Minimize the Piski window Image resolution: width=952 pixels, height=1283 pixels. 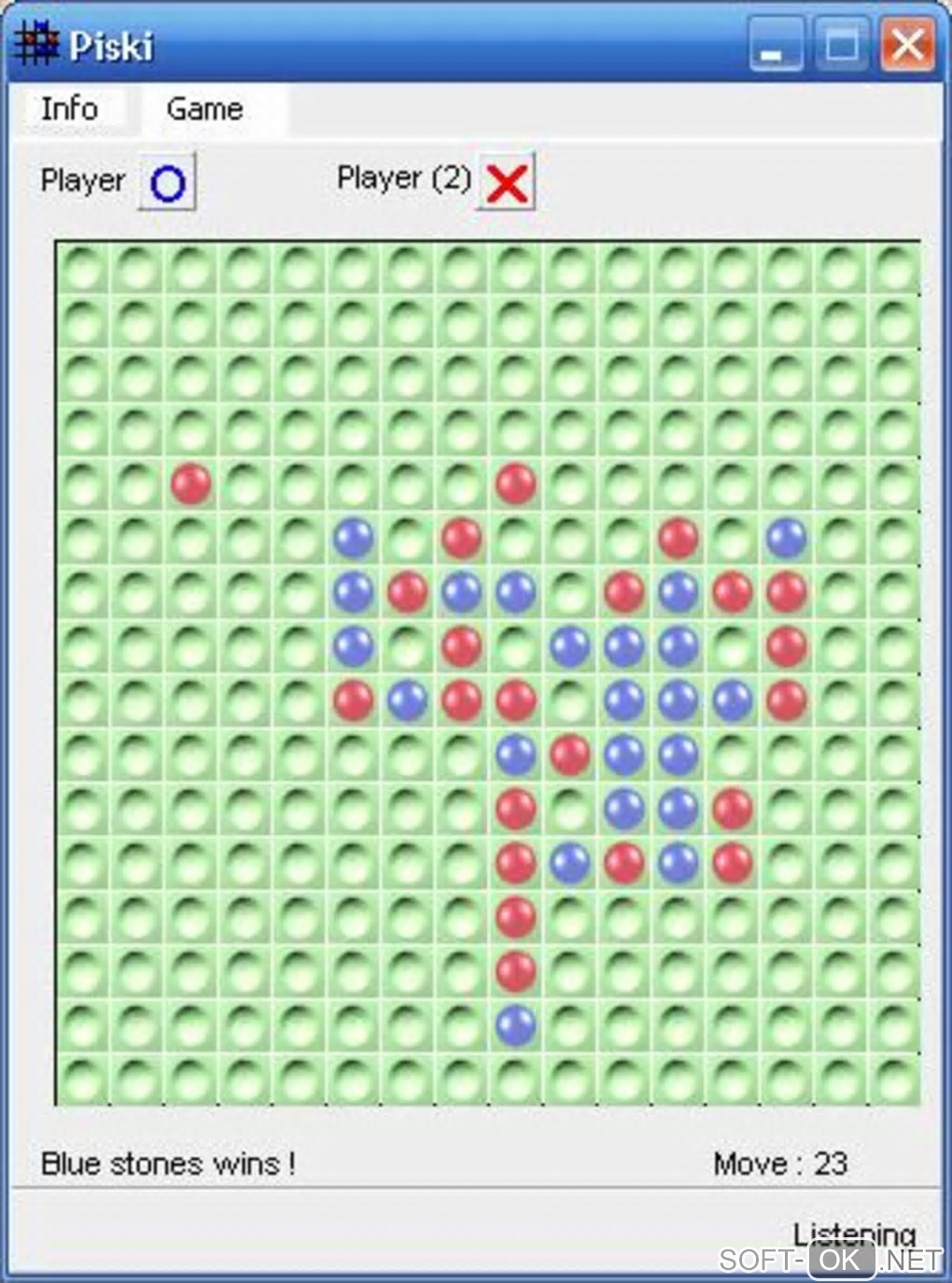775,45
